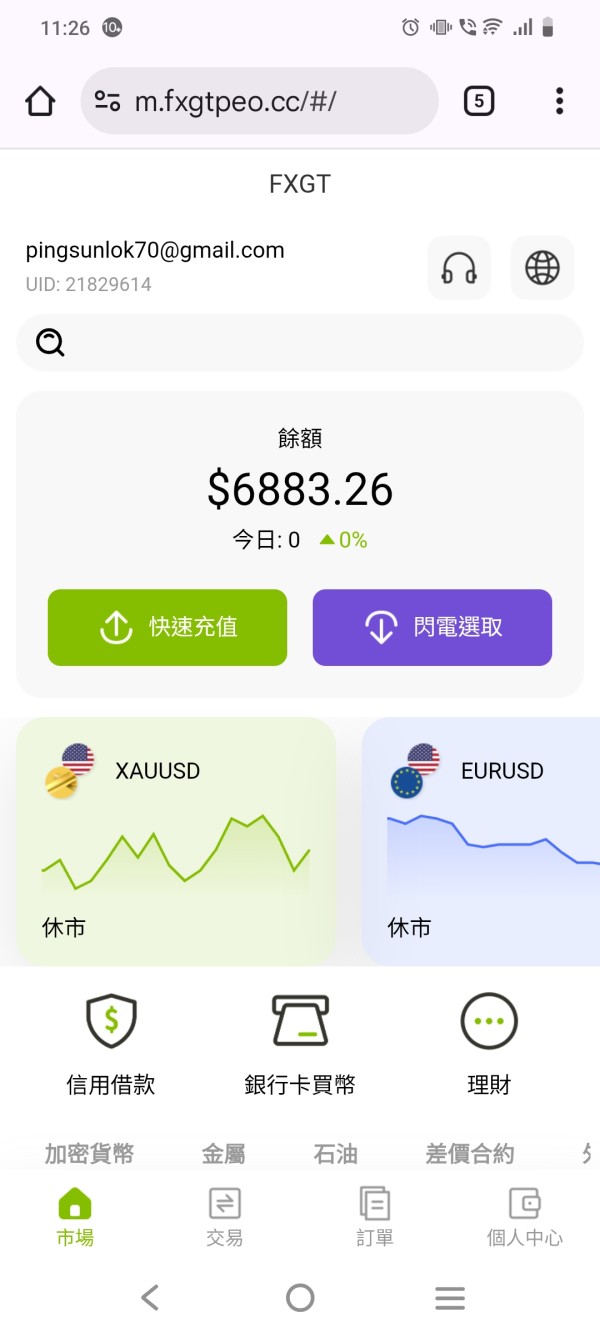Viewport: 600px width, 1333px height.
Task: Open the language globe icon
Action: tap(542, 268)
